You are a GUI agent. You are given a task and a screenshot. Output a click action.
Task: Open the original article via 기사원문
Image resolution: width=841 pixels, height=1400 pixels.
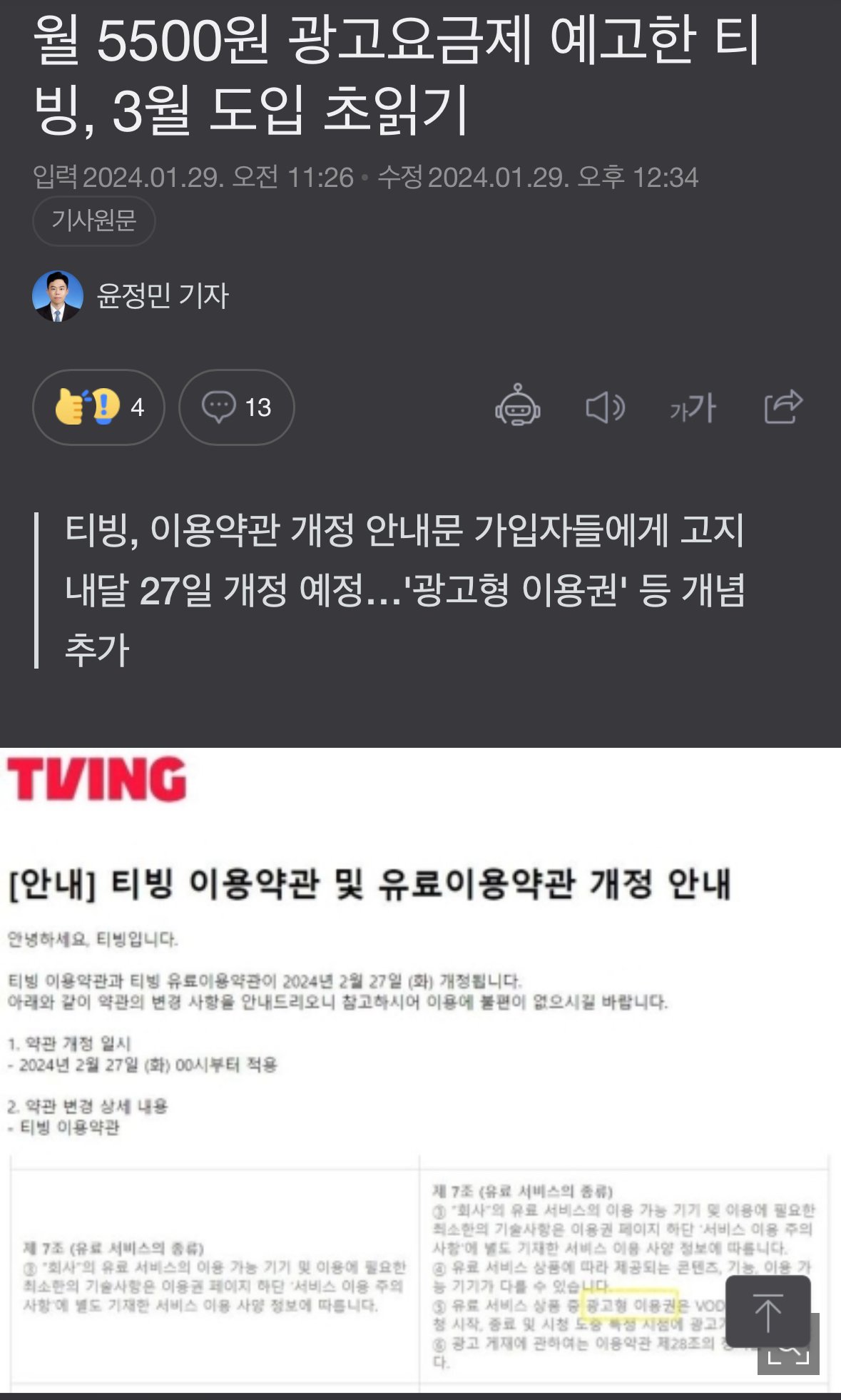point(93,220)
